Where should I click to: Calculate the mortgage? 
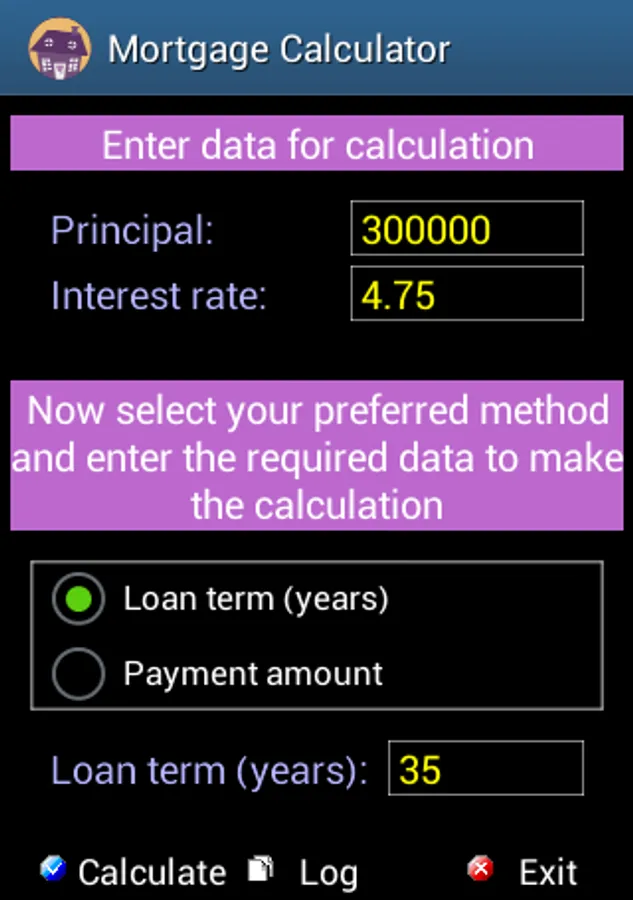coord(134,871)
